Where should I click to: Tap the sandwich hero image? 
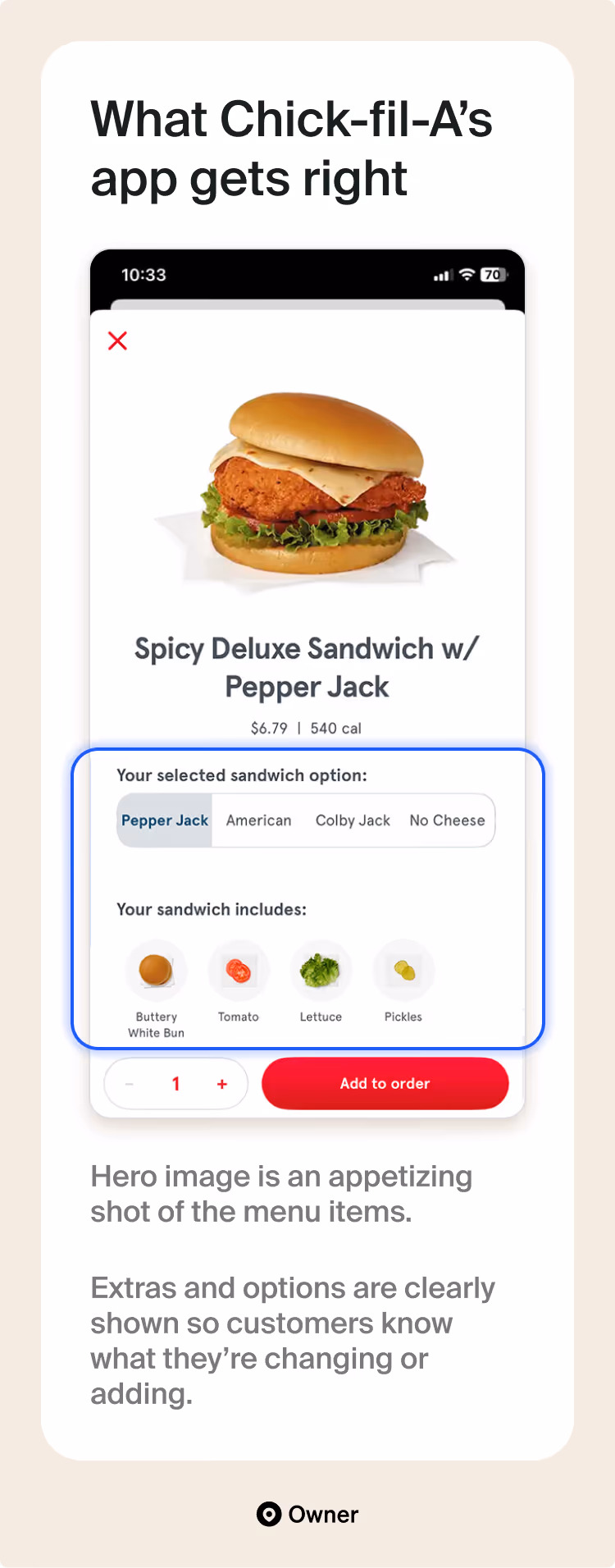click(x=307, y=484)
